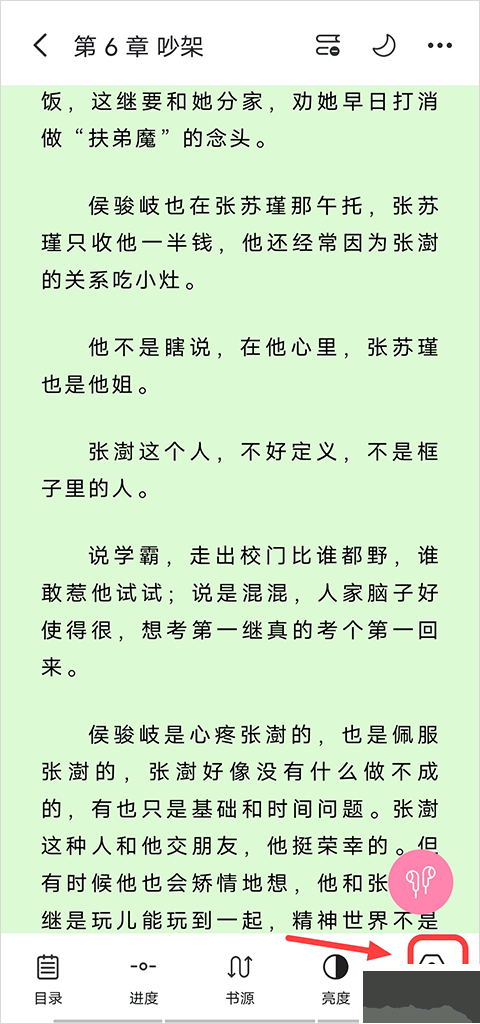Open the 目录 table of contents
Screen dimensions: 480x1024
click(48, 979)
